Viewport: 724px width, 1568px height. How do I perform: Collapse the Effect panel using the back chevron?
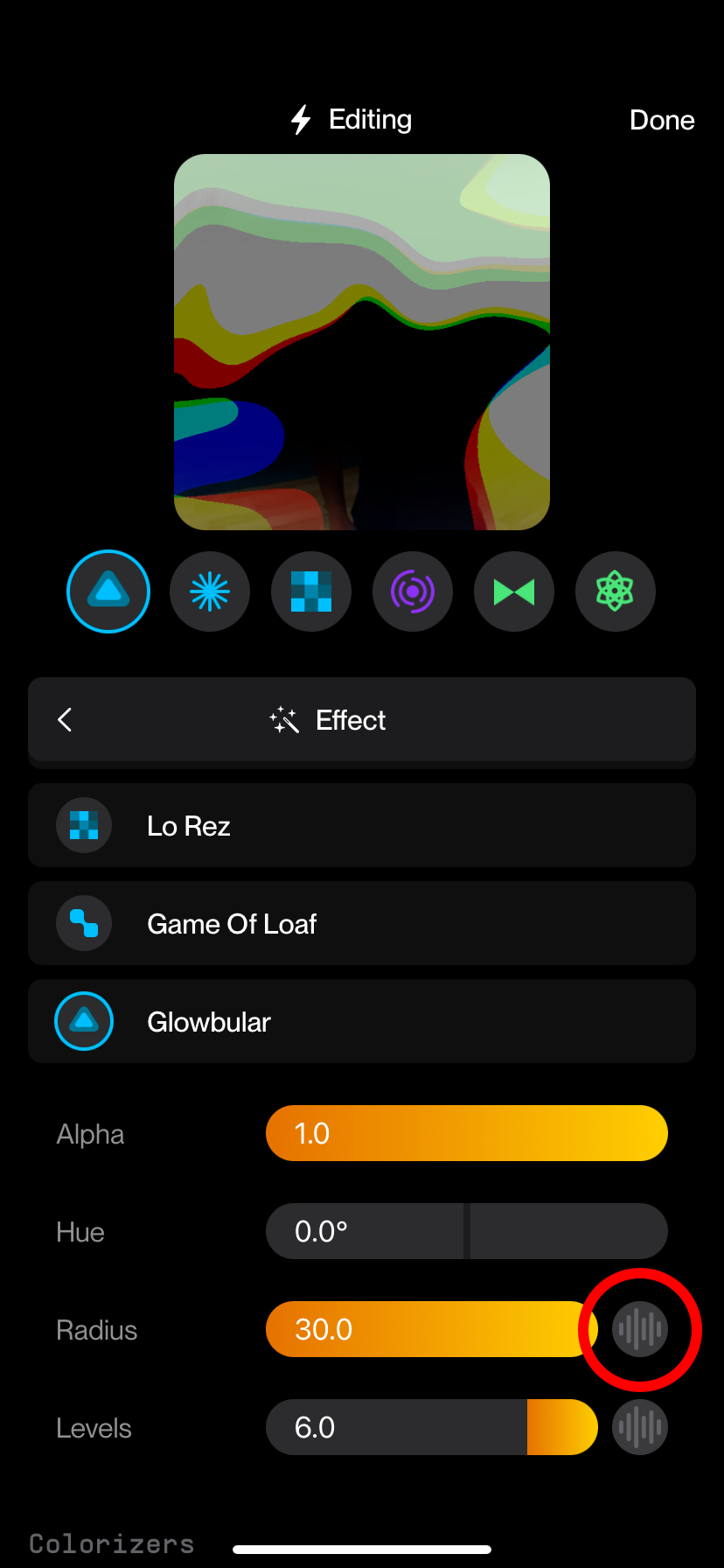tap(65, 719)
